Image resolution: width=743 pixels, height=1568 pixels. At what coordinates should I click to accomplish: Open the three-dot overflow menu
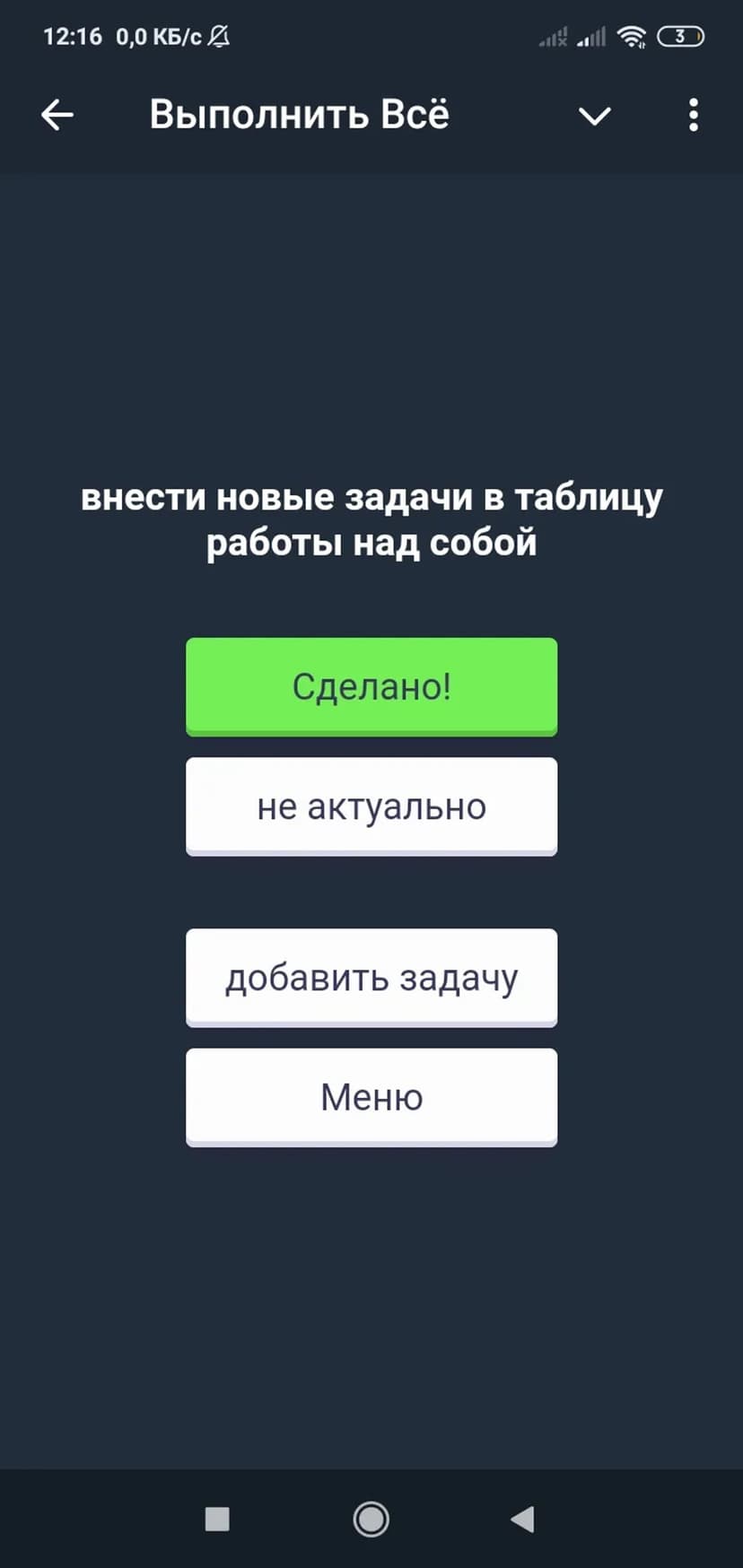693,116
